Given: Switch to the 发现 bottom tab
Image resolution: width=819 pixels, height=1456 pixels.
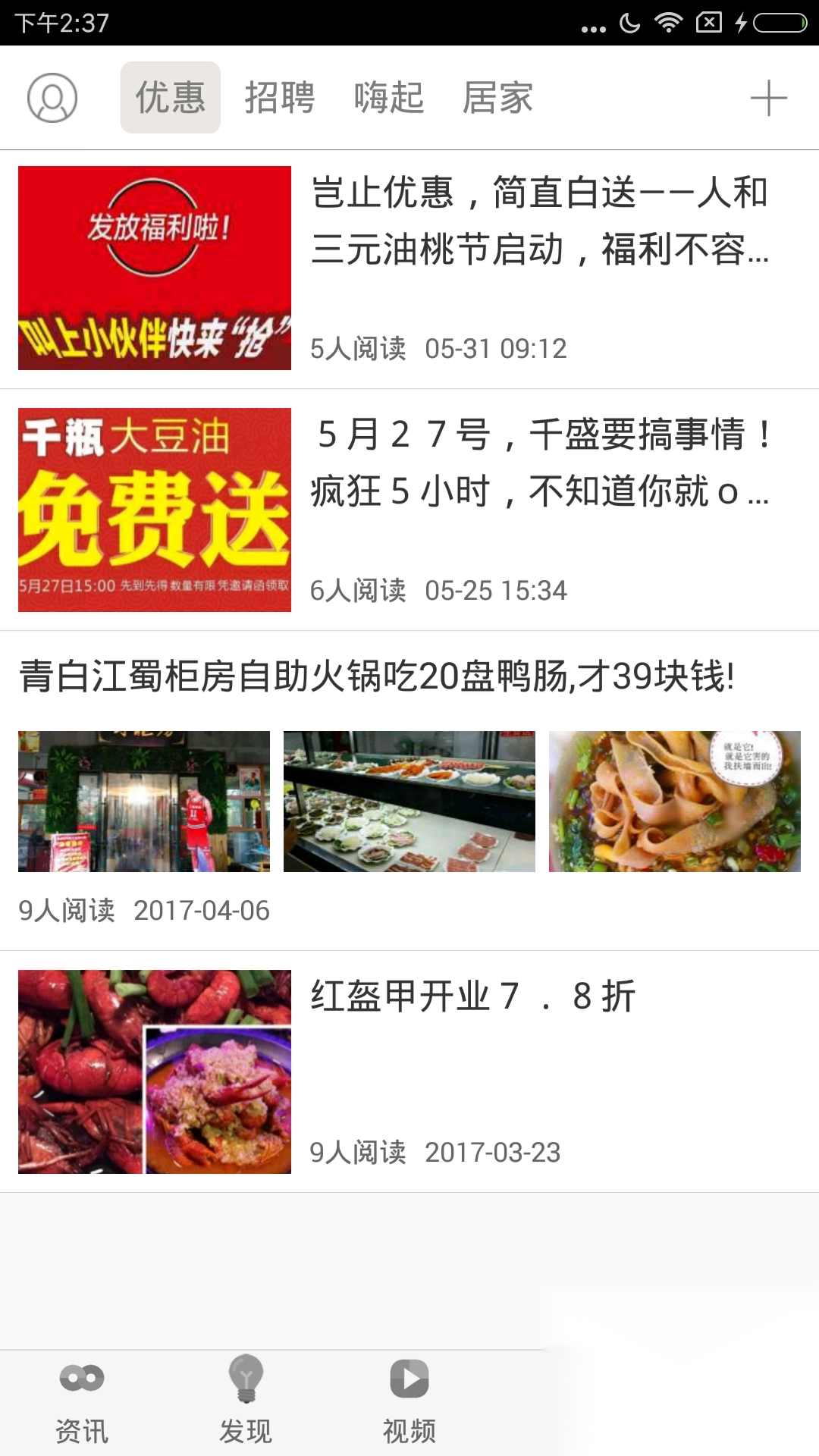Looking at the screenshot, I should 246,1401.
